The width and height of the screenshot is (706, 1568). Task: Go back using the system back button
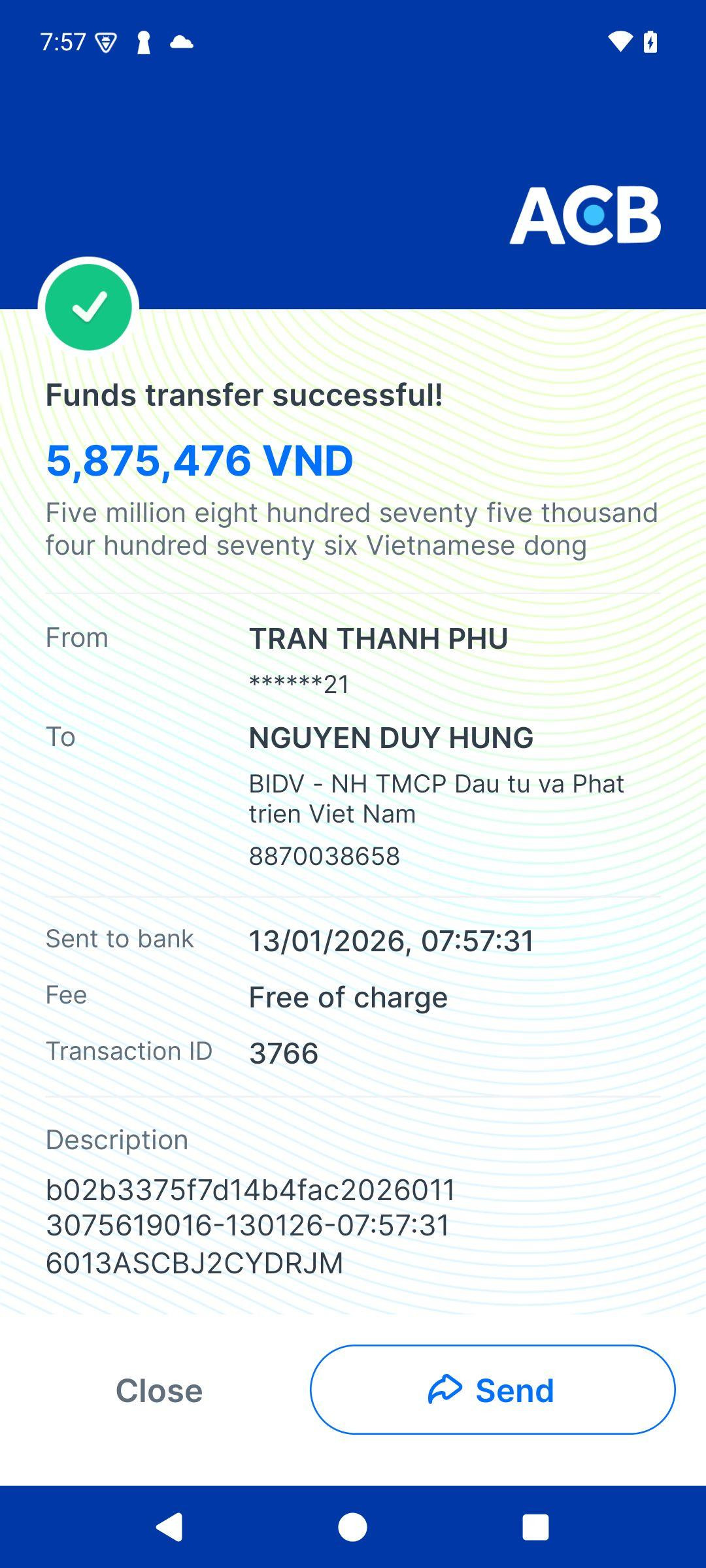pyautogui.click(x=169, y=1527)
